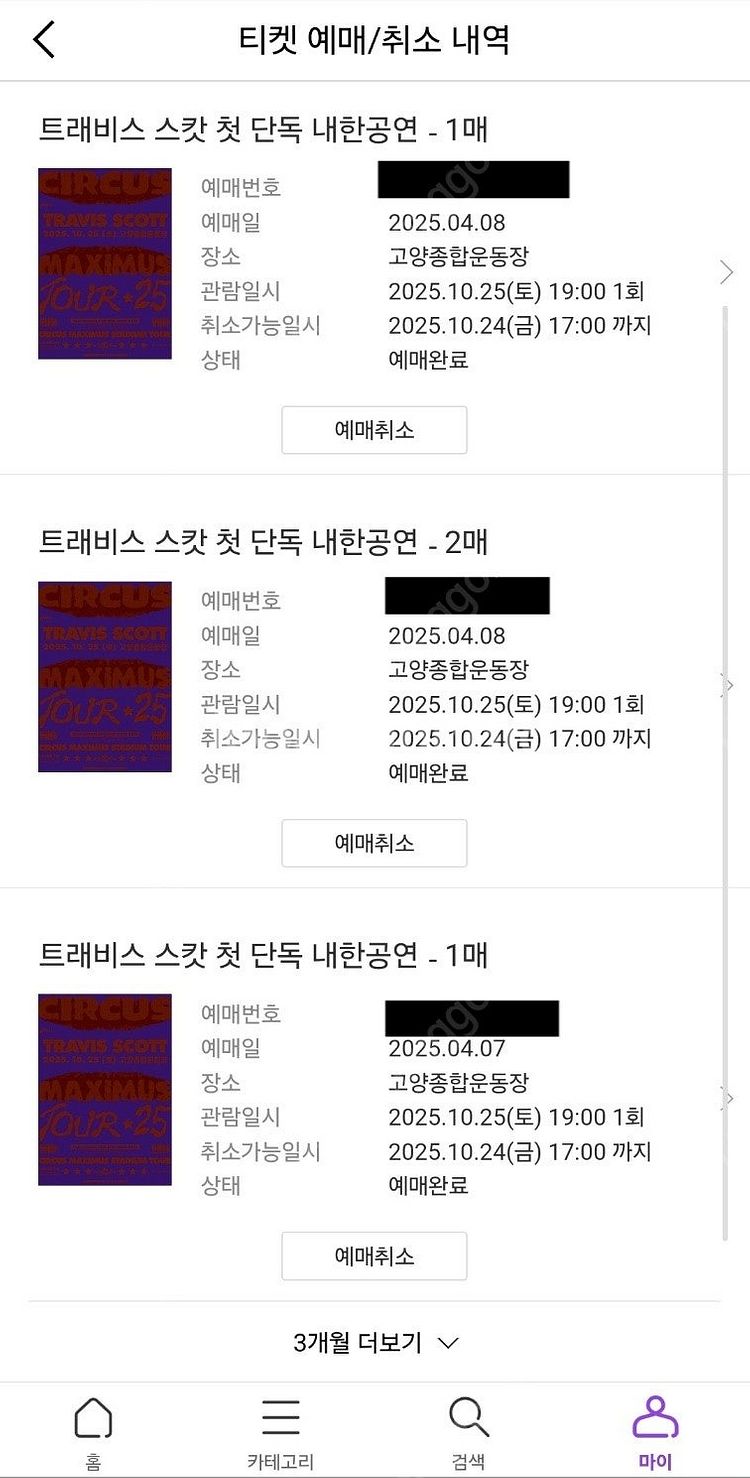
Task: Open the poster thumbnail of the 2025.04.07 booking
Action: (x=105, y=1089)
